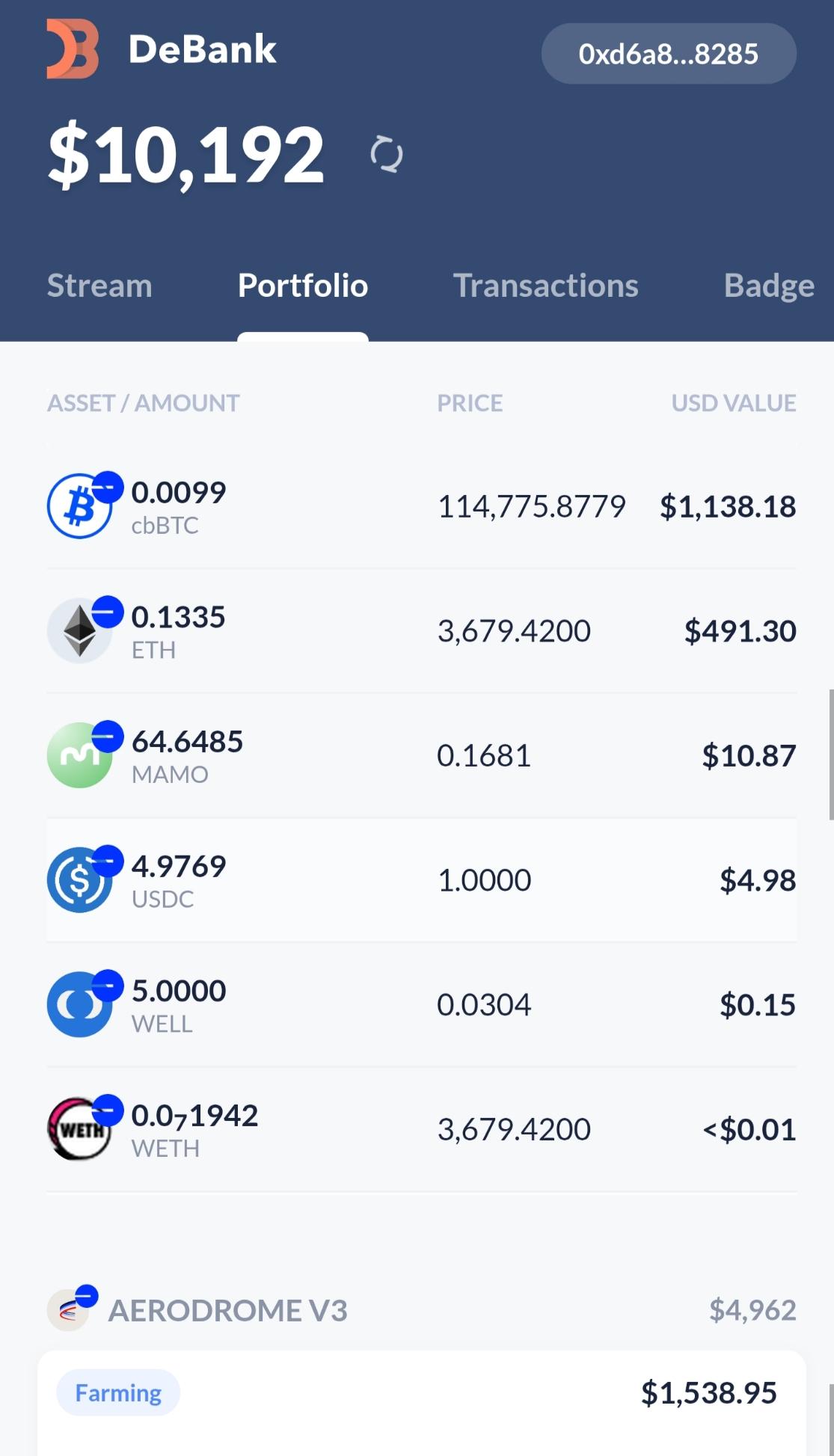
Task: Tap the 0xd6a8...8285 wallet address button
Action: tap(669, 54)
